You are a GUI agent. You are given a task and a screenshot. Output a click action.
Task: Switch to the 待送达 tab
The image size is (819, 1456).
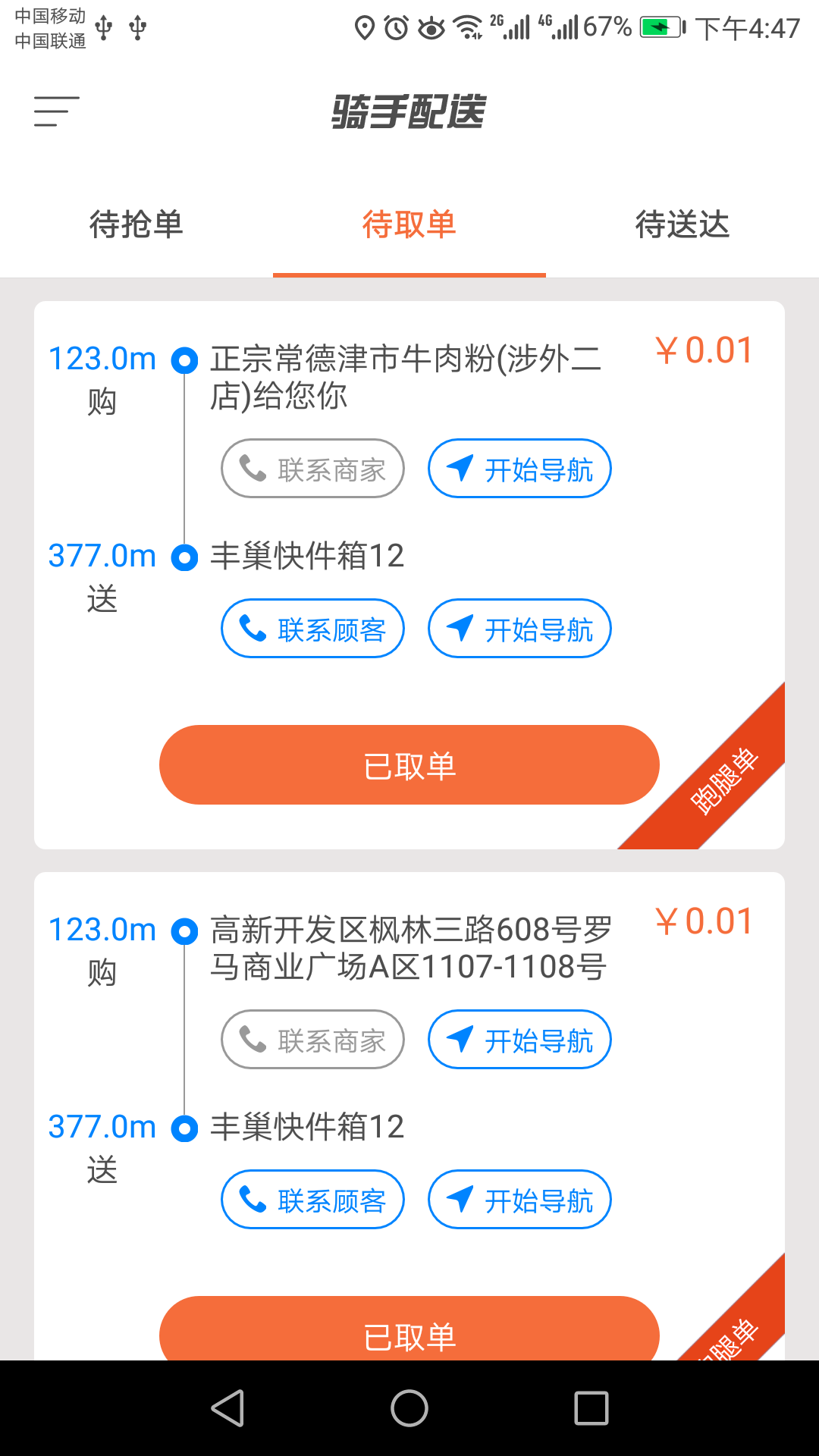coord(682,224)
